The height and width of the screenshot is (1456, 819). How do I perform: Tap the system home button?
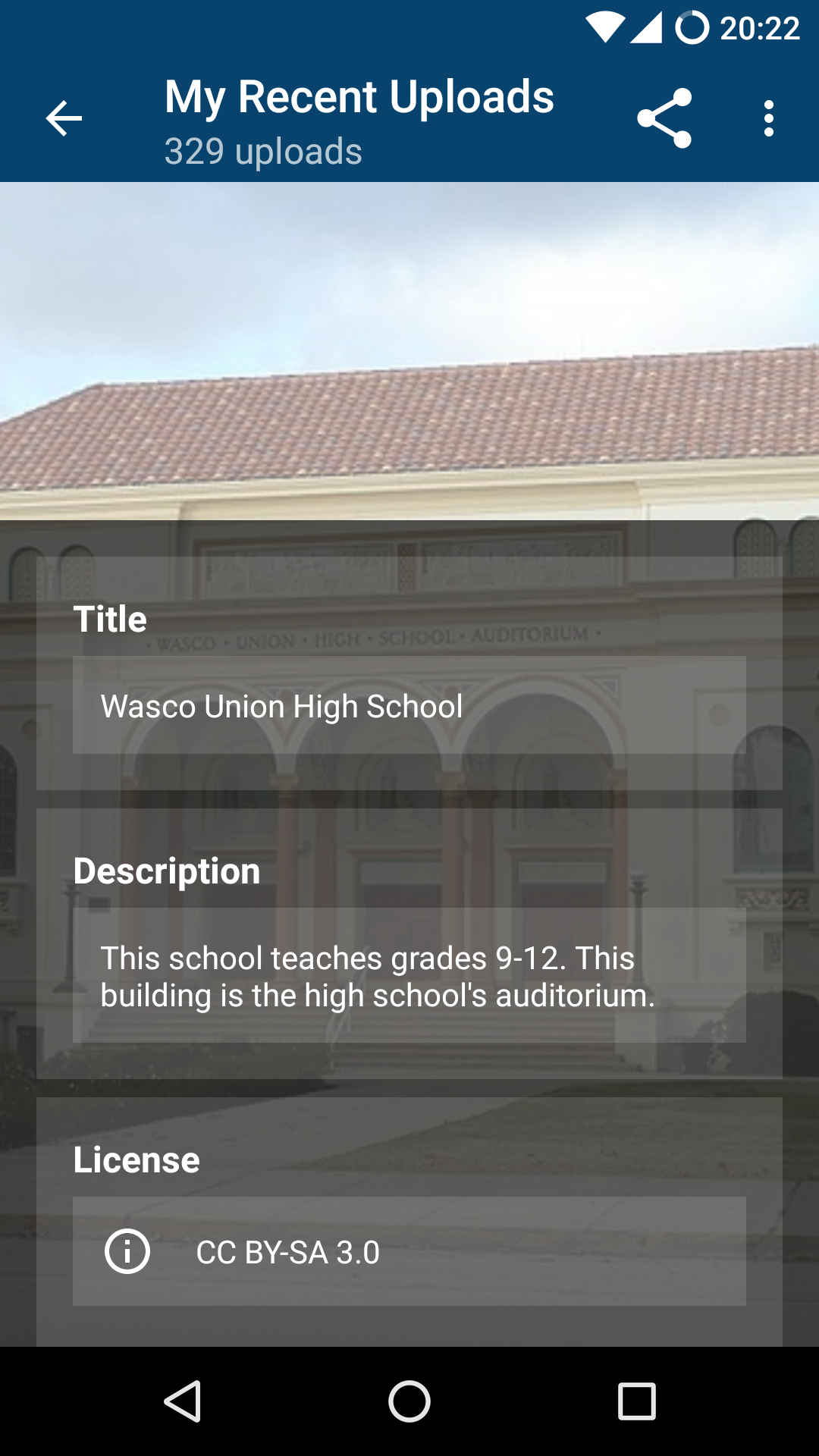(x=409, y=1401)
